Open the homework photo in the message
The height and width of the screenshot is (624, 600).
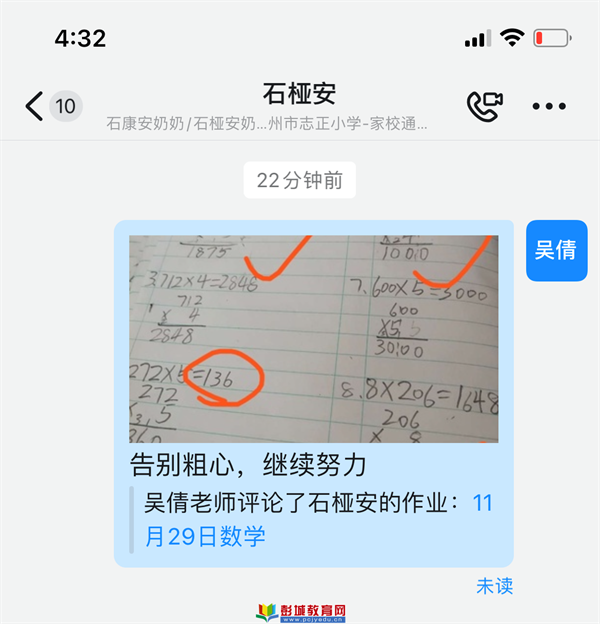(x=313, y=339)
